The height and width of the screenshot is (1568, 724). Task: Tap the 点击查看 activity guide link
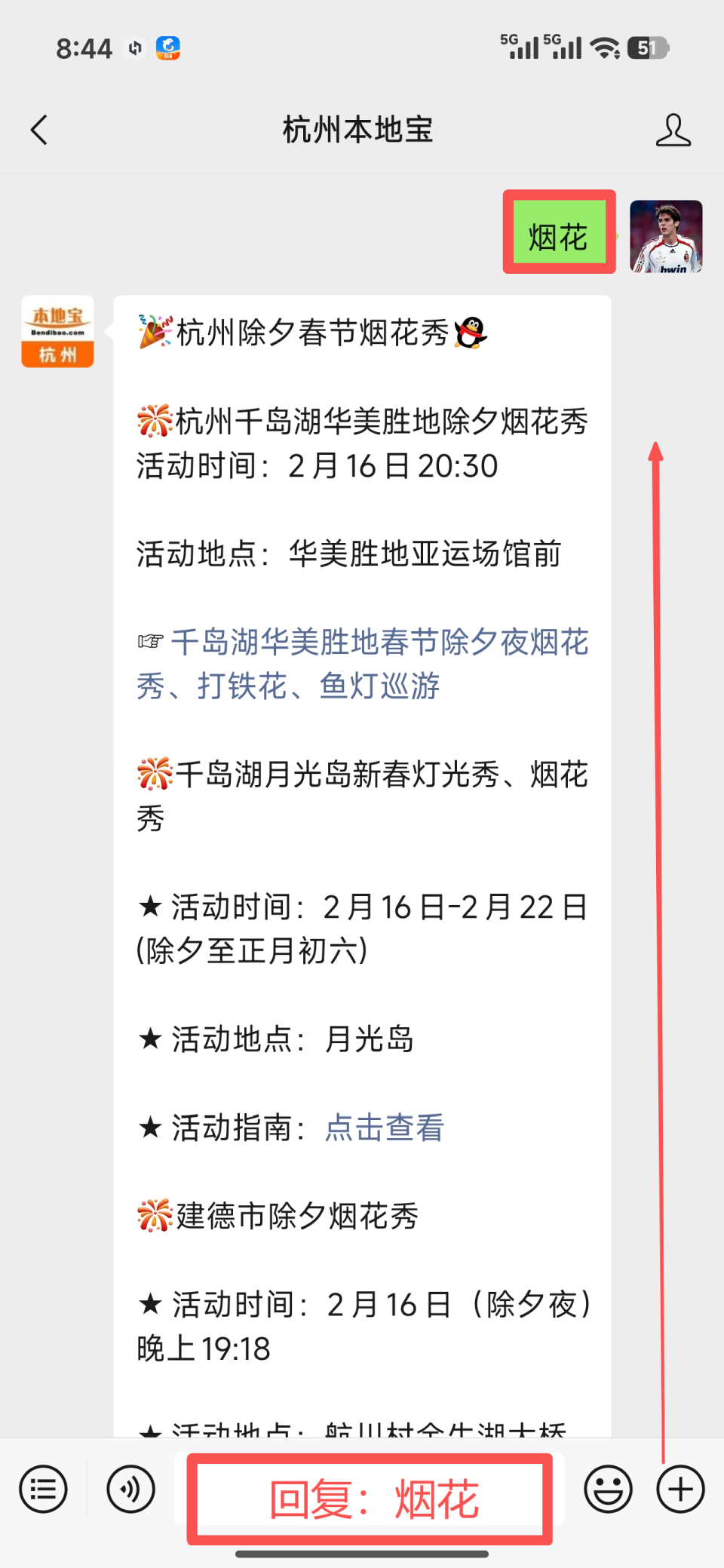pos(384,1128)
